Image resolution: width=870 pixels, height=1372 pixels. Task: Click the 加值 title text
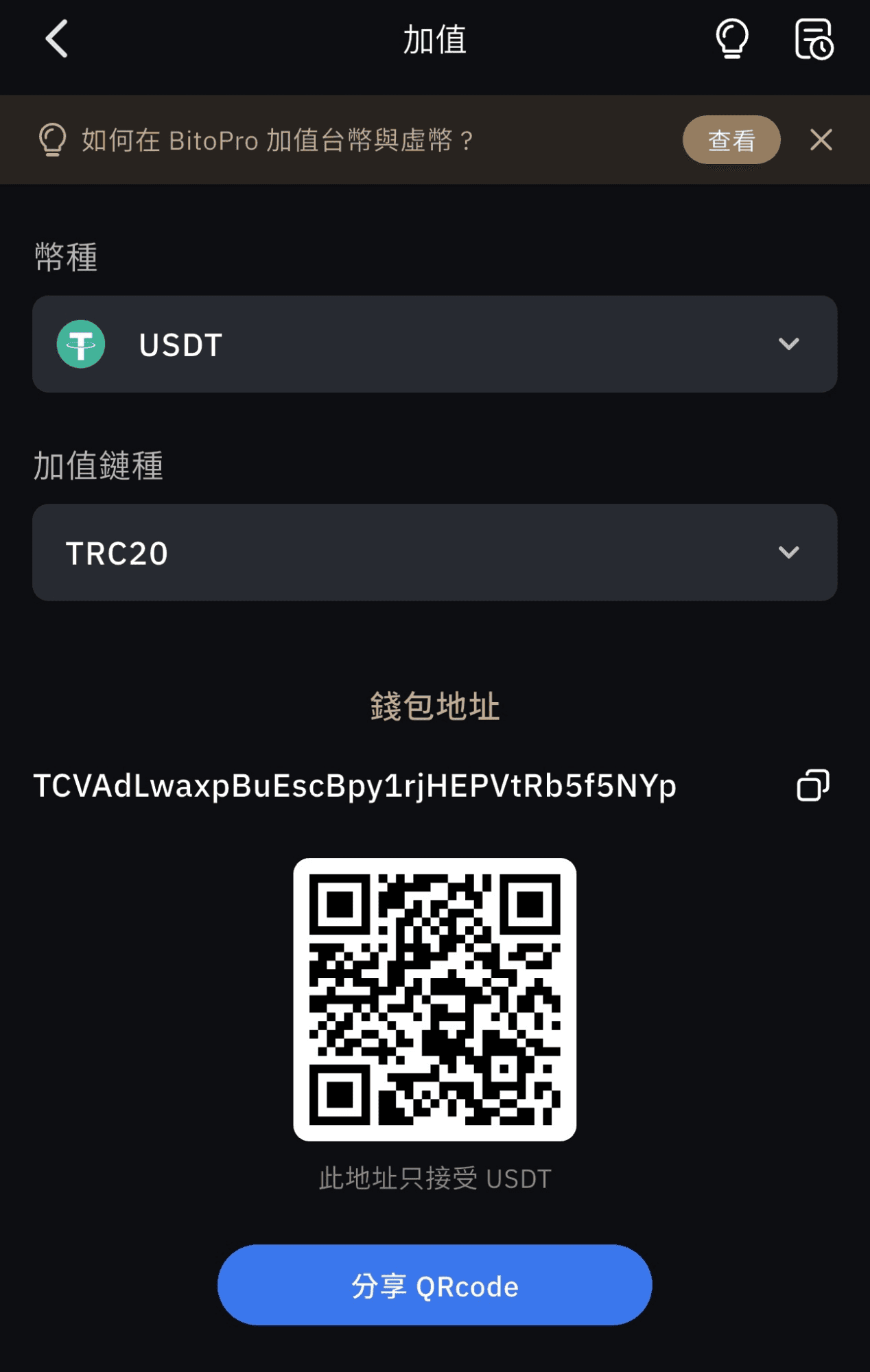point(434,39)
